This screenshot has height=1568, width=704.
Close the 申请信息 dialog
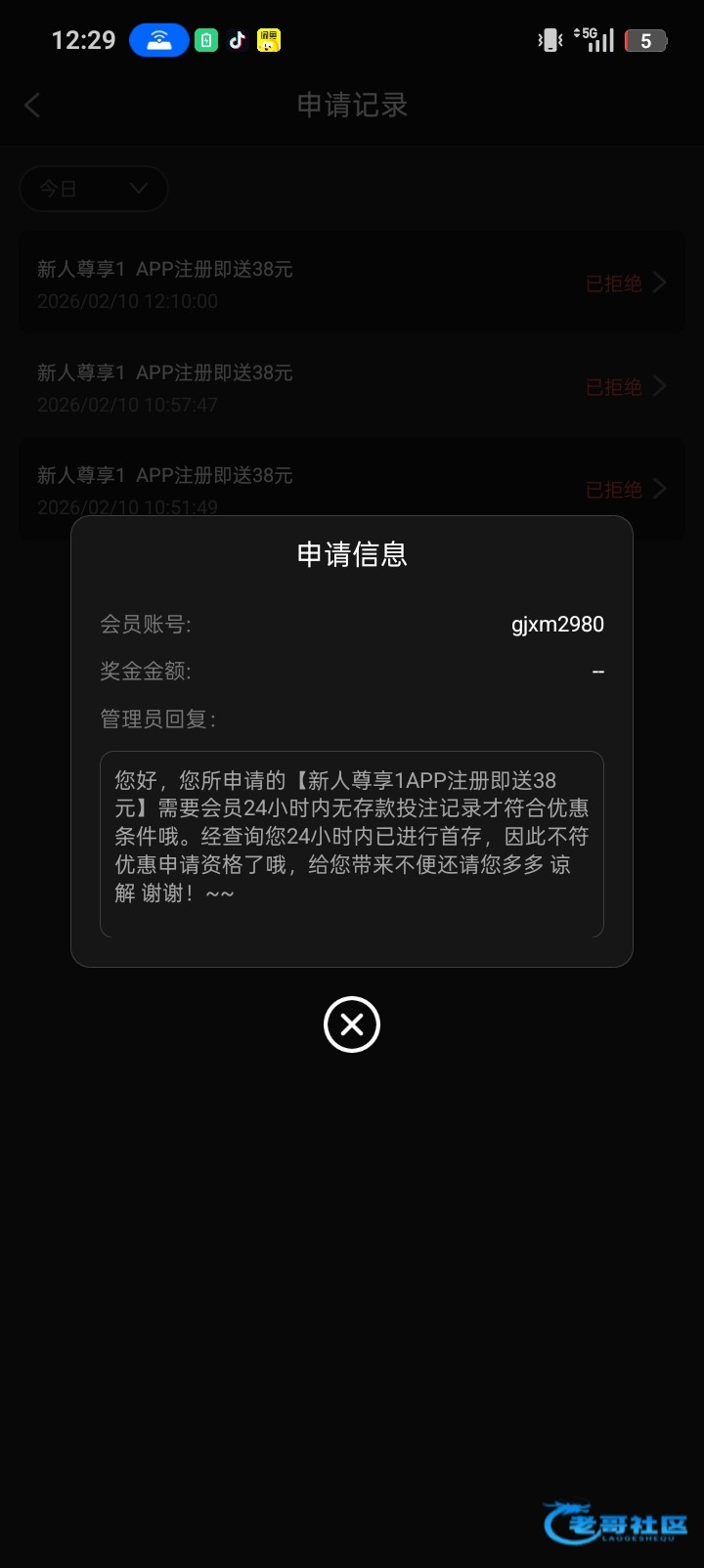pyautogui.click(x=352, y=1024)
